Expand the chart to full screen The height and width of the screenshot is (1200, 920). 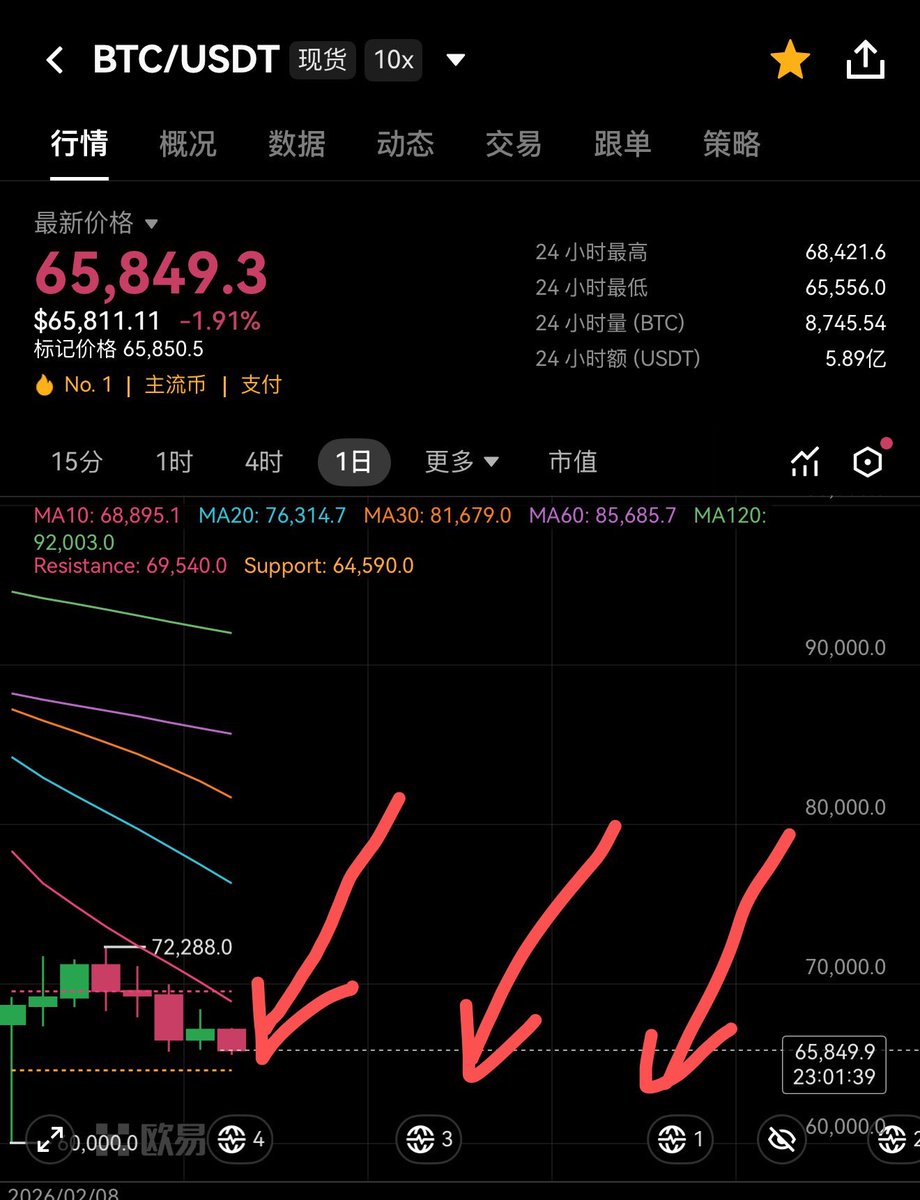click(49, 1138)
